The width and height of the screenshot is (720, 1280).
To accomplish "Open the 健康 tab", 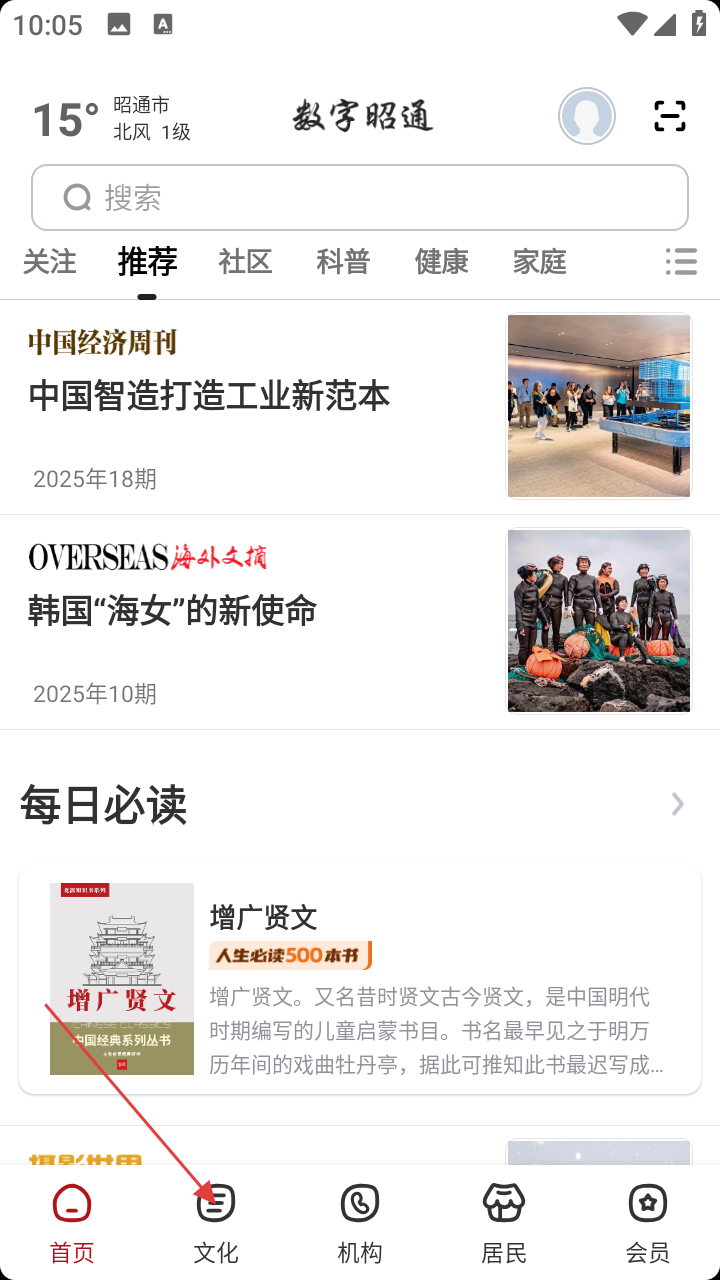I will [x=442, y=262].
